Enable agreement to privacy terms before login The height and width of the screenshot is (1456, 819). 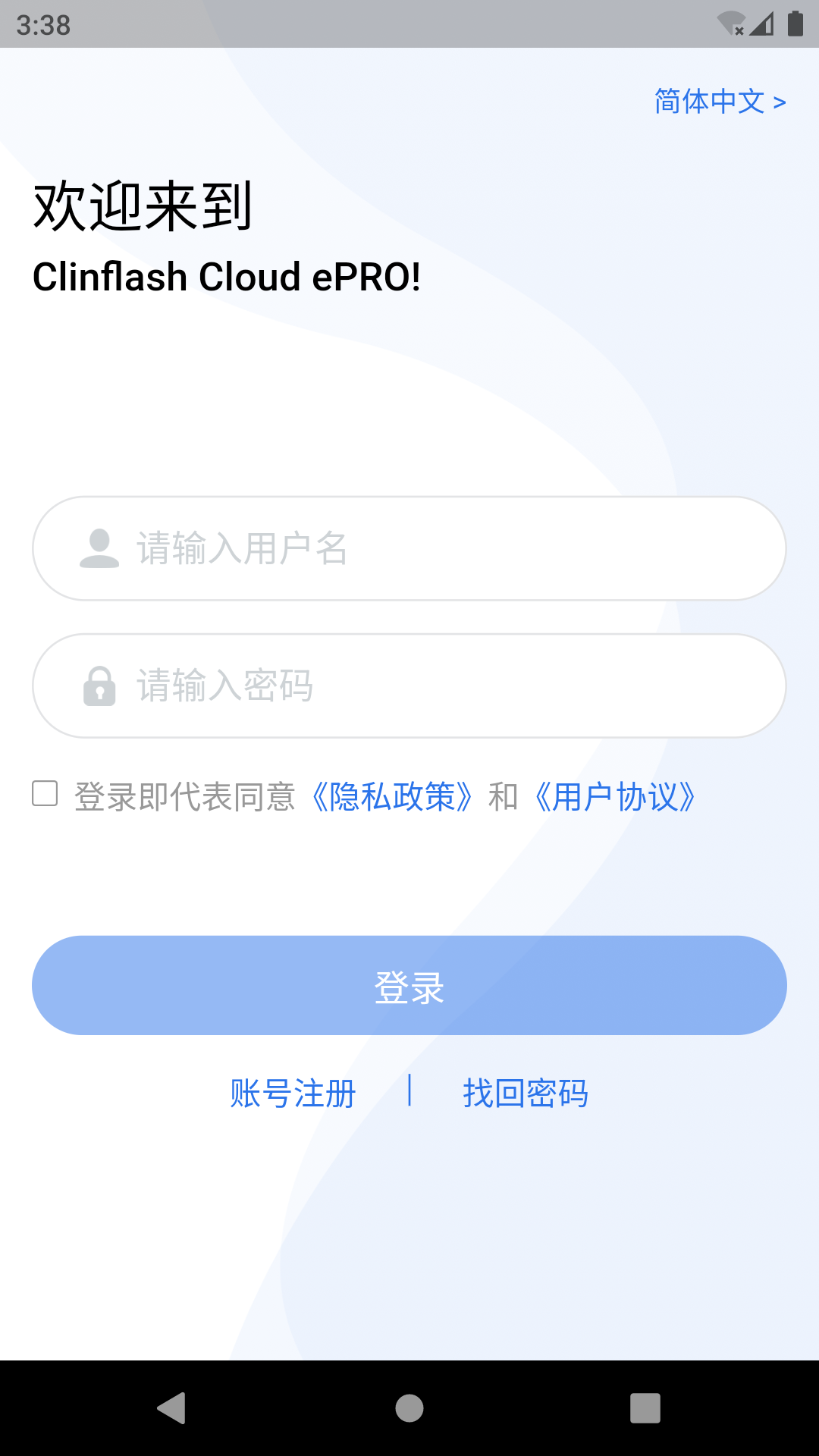[x=43, y=793]
